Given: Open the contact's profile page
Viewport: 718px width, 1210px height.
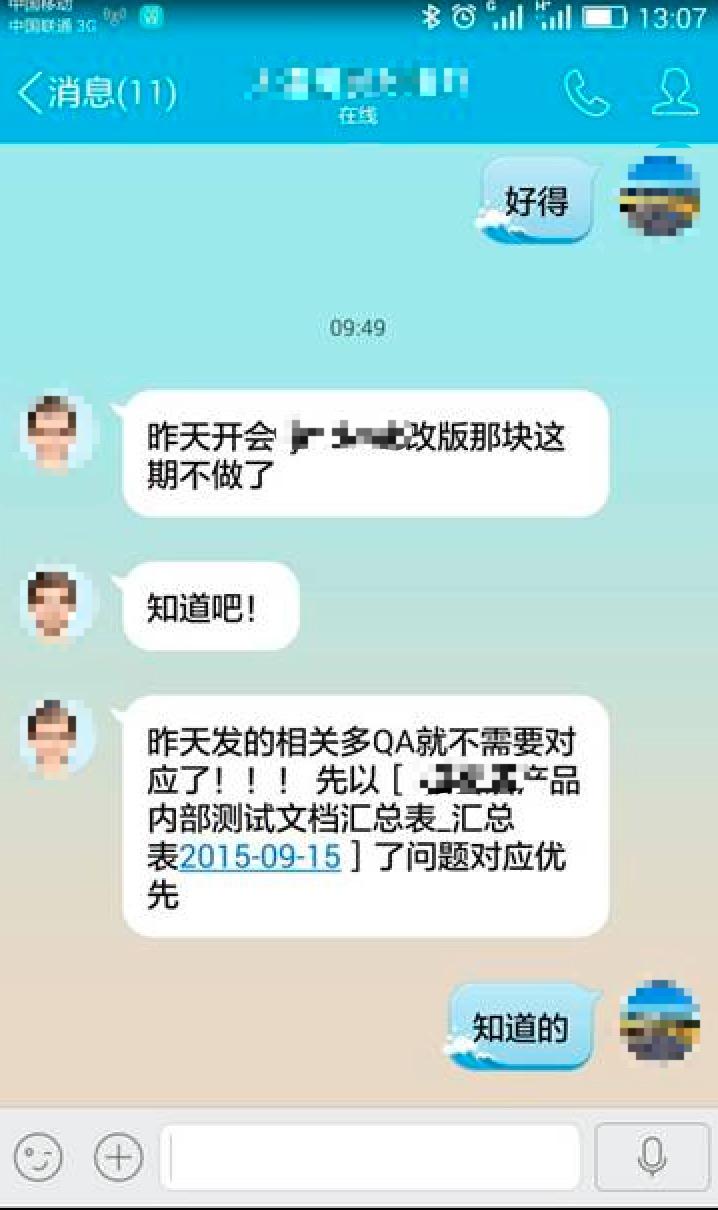Looking at the screenshot, I should (675, 93).
